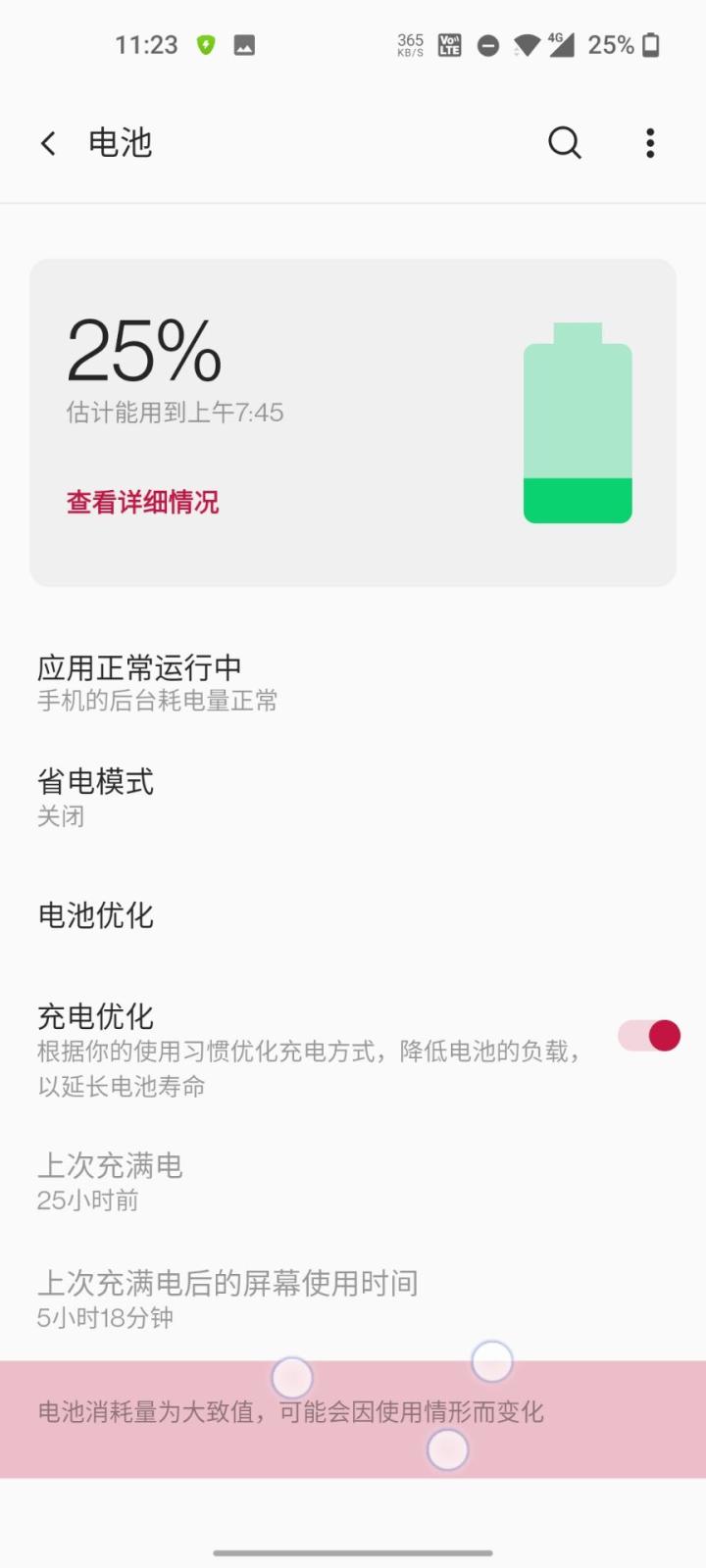Tap the do-not-disturb icon in status bar

pos(487,45)
